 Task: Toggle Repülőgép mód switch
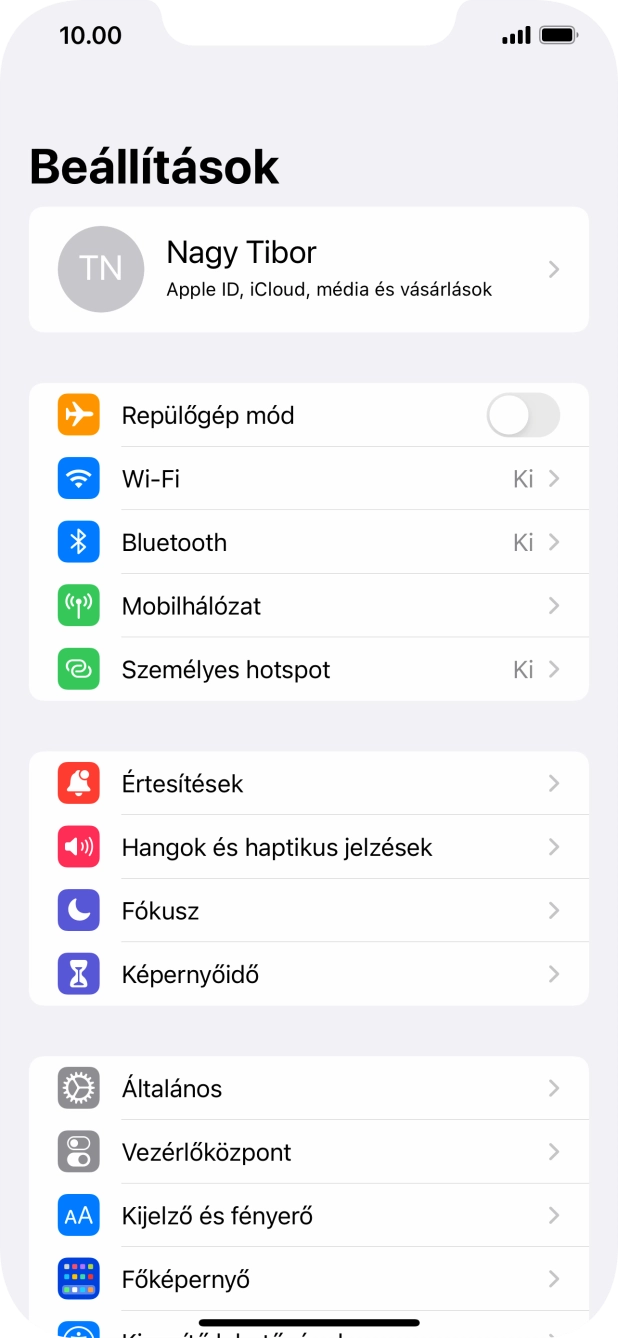click(523, 415)
